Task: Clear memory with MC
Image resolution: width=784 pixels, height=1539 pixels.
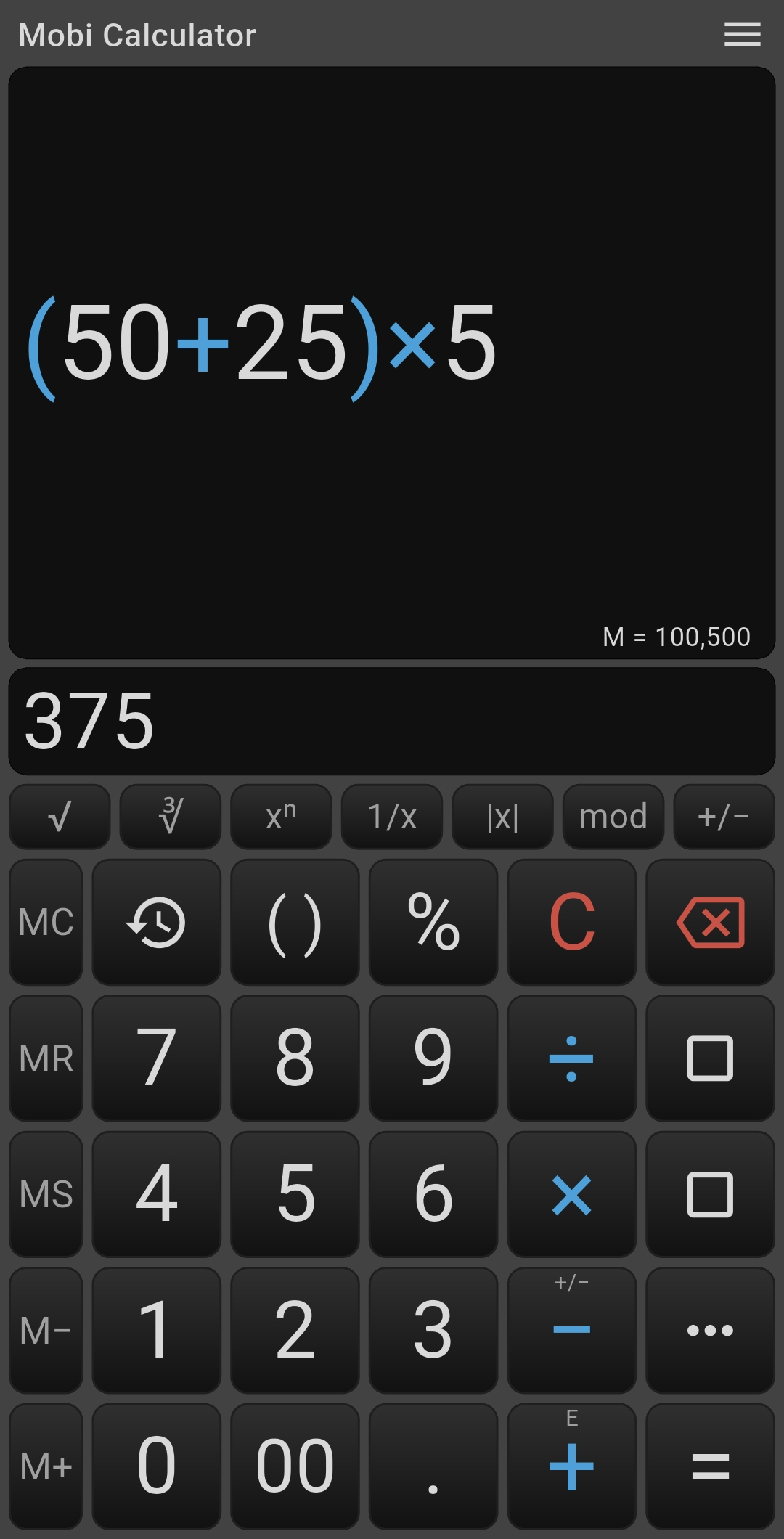Action: 46,922
